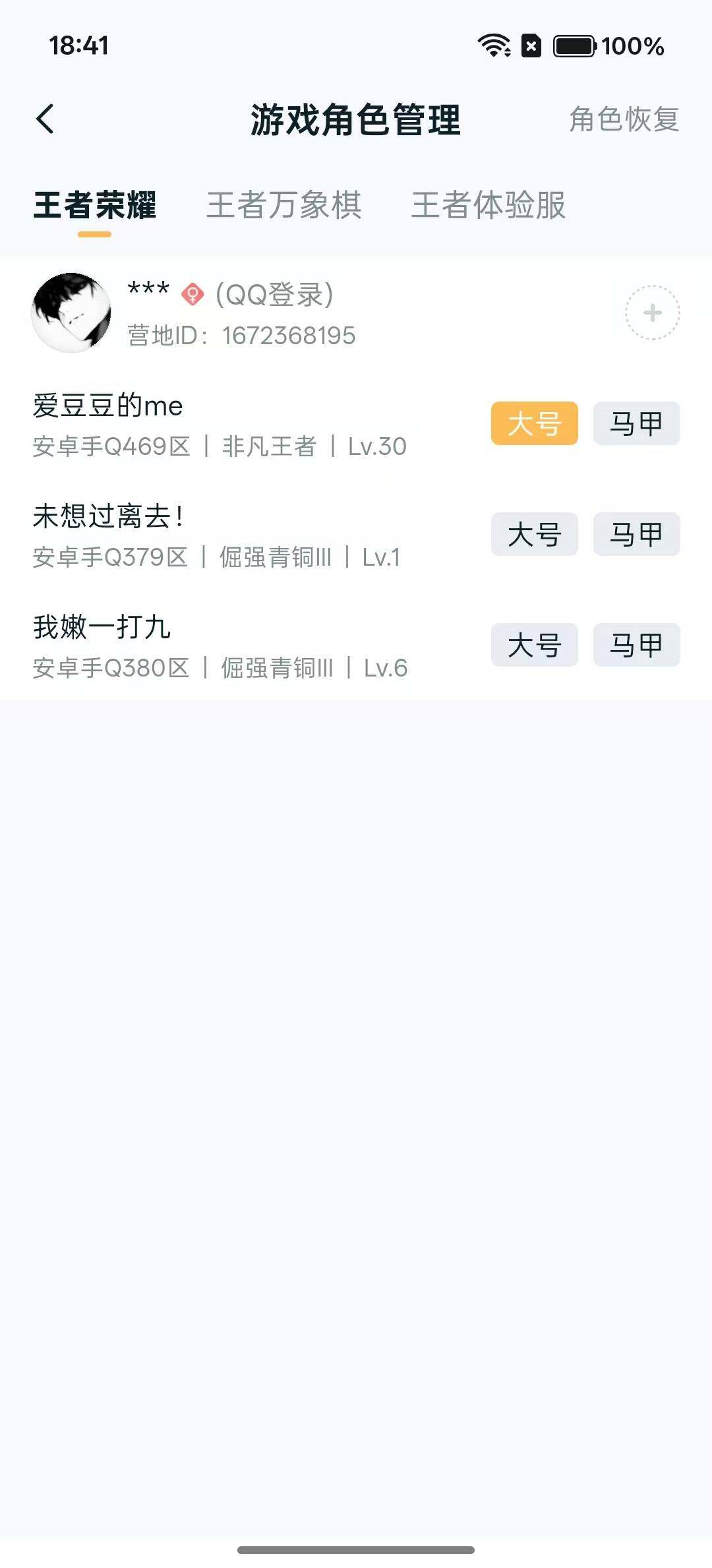Open the avatar image of the QQ account
Image resolution: width=712 pixels, height=1568 pixels.
71,311
